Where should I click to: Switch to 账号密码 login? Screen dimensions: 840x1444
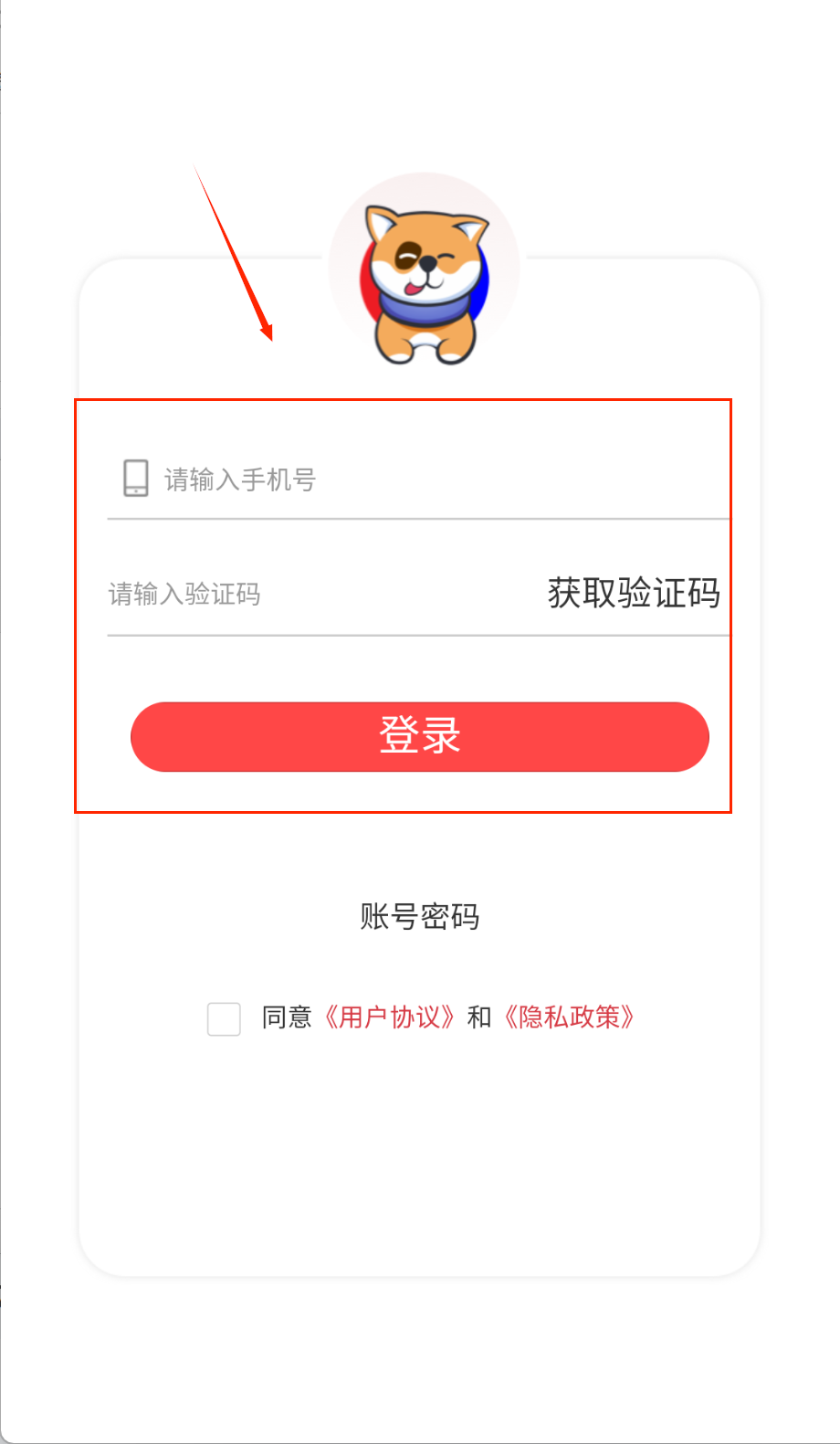pos(420,916)
